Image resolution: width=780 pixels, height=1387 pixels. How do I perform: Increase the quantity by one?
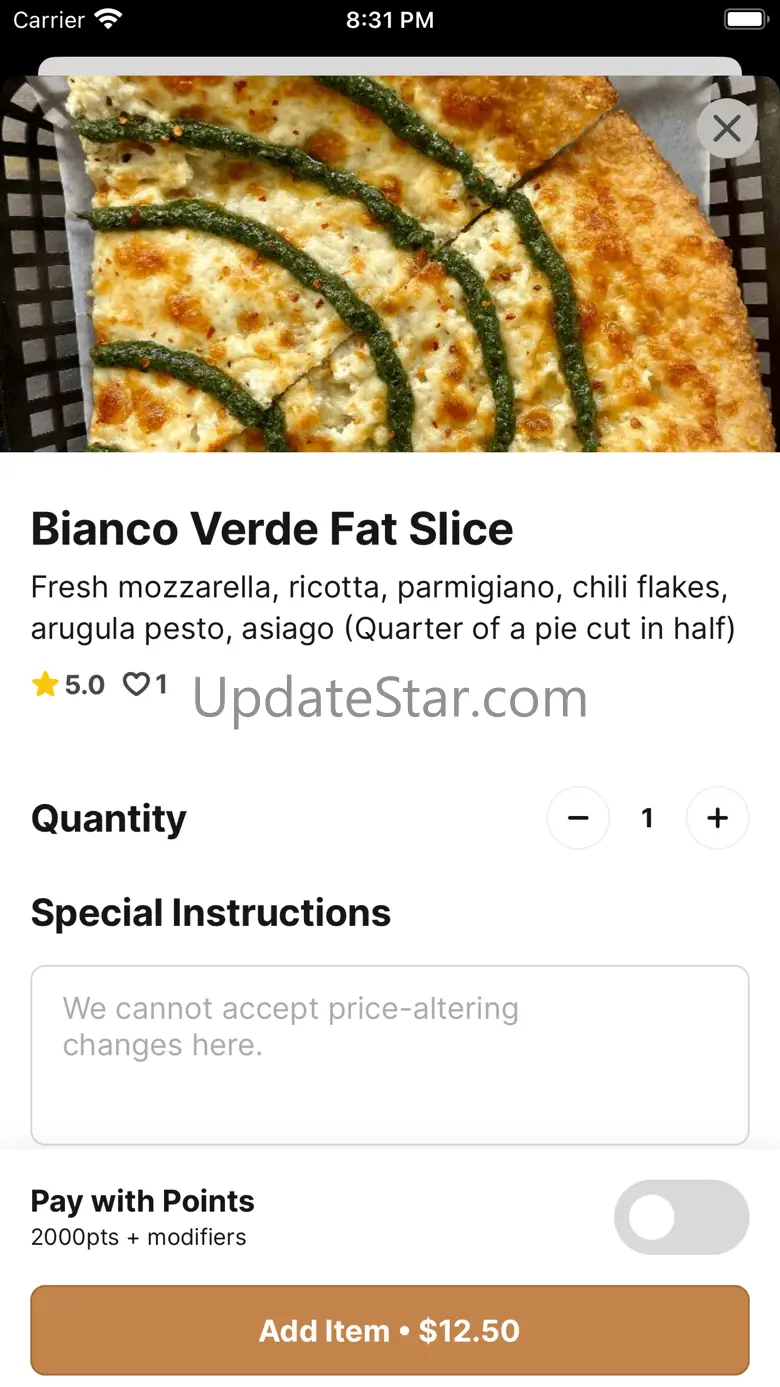(x=717, y=818)
